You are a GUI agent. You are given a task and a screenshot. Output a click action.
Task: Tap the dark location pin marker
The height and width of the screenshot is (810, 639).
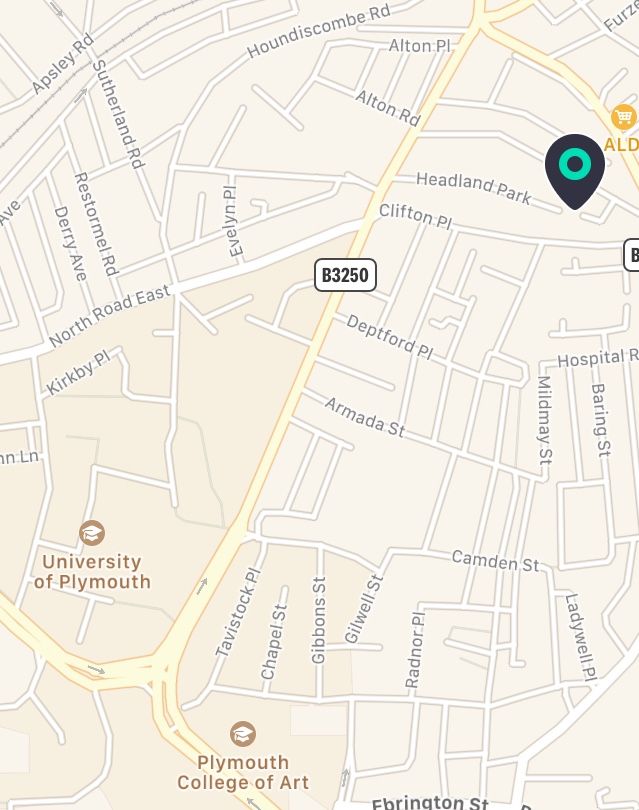(x=575, y=168)
